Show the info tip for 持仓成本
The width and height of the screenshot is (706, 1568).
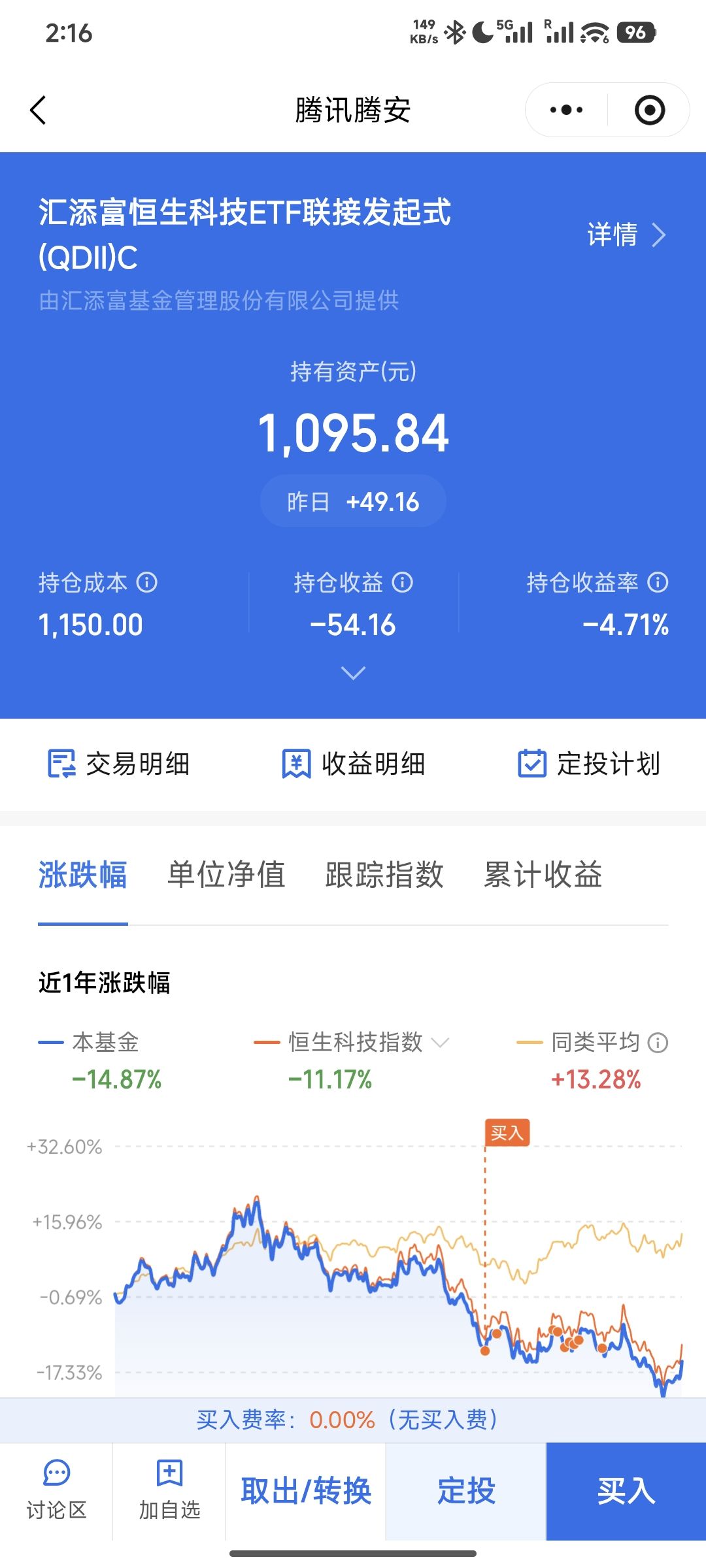[147, 582]
